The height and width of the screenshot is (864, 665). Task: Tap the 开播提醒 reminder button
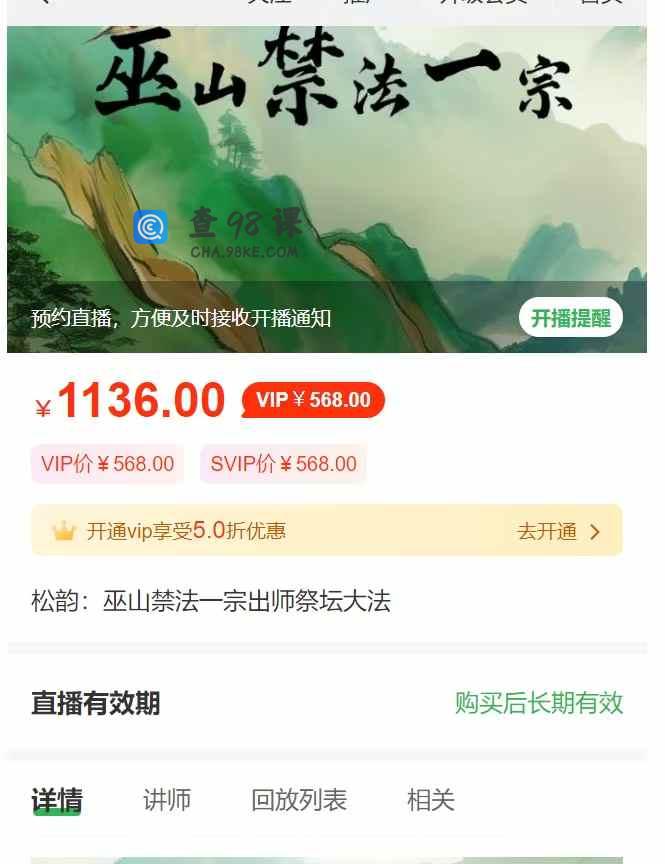570,318
